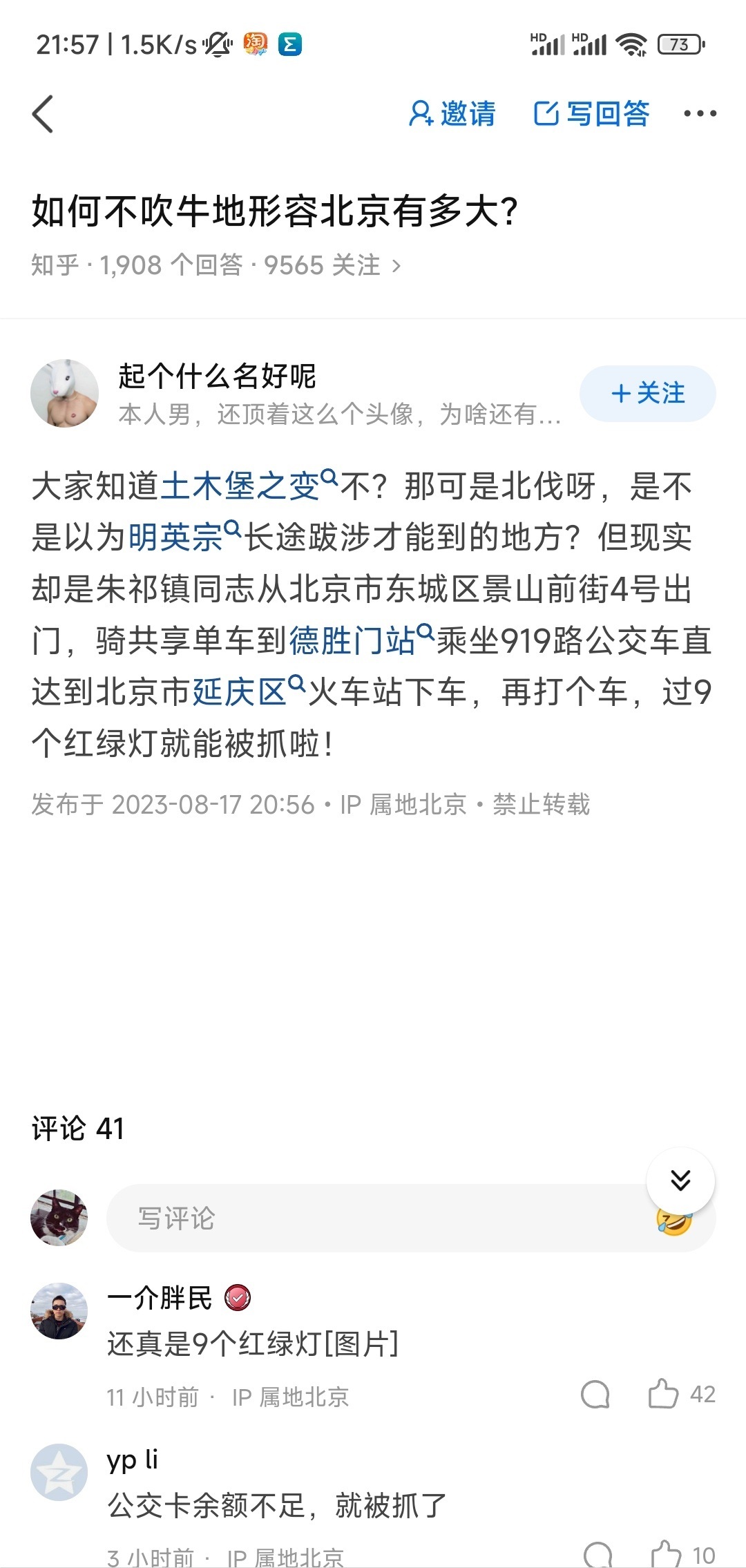This screenshot has height=1568, width=746.
Task: Open the [图片] in 一介胖民's comment
Action: [x=361, y=1344]
